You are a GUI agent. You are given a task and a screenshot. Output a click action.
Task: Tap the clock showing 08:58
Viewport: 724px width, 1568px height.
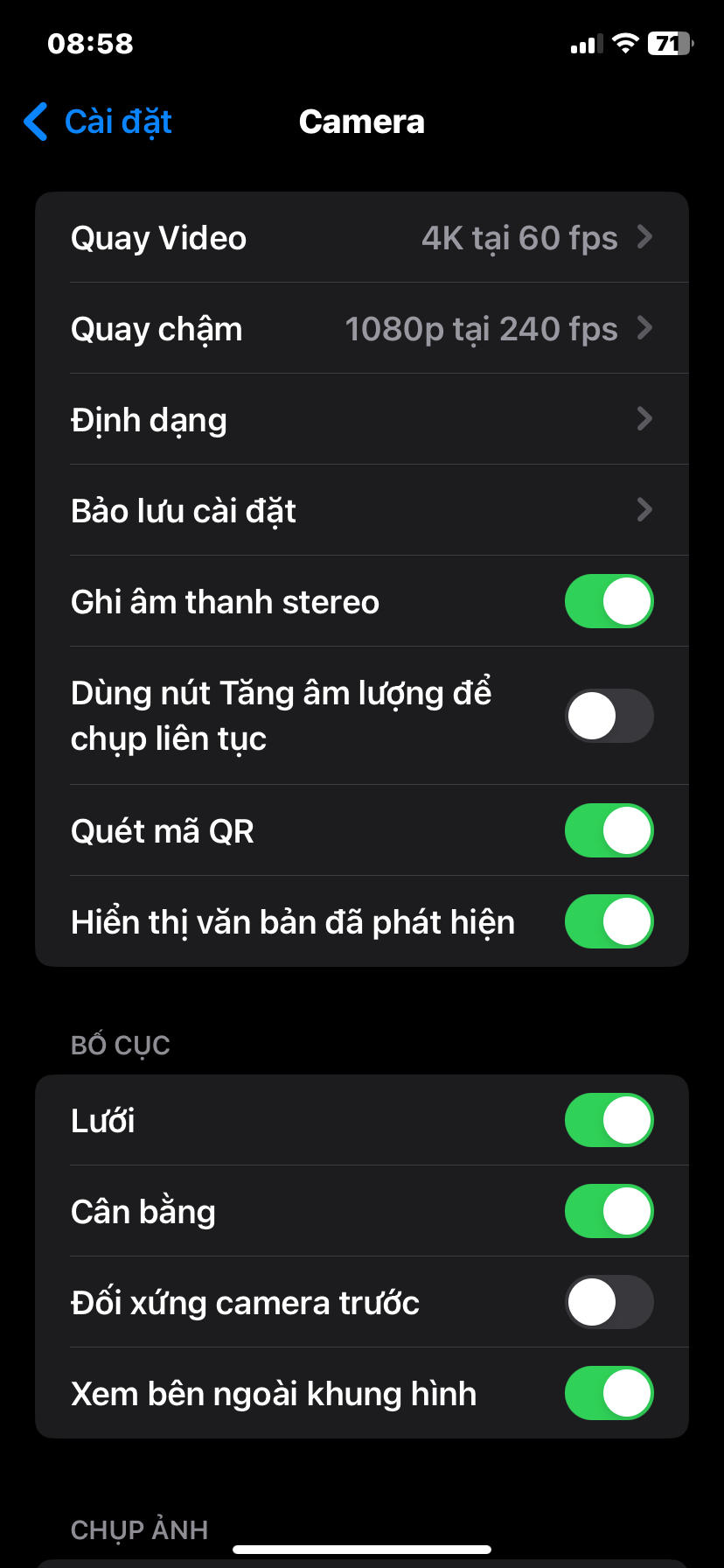[90, 43]
